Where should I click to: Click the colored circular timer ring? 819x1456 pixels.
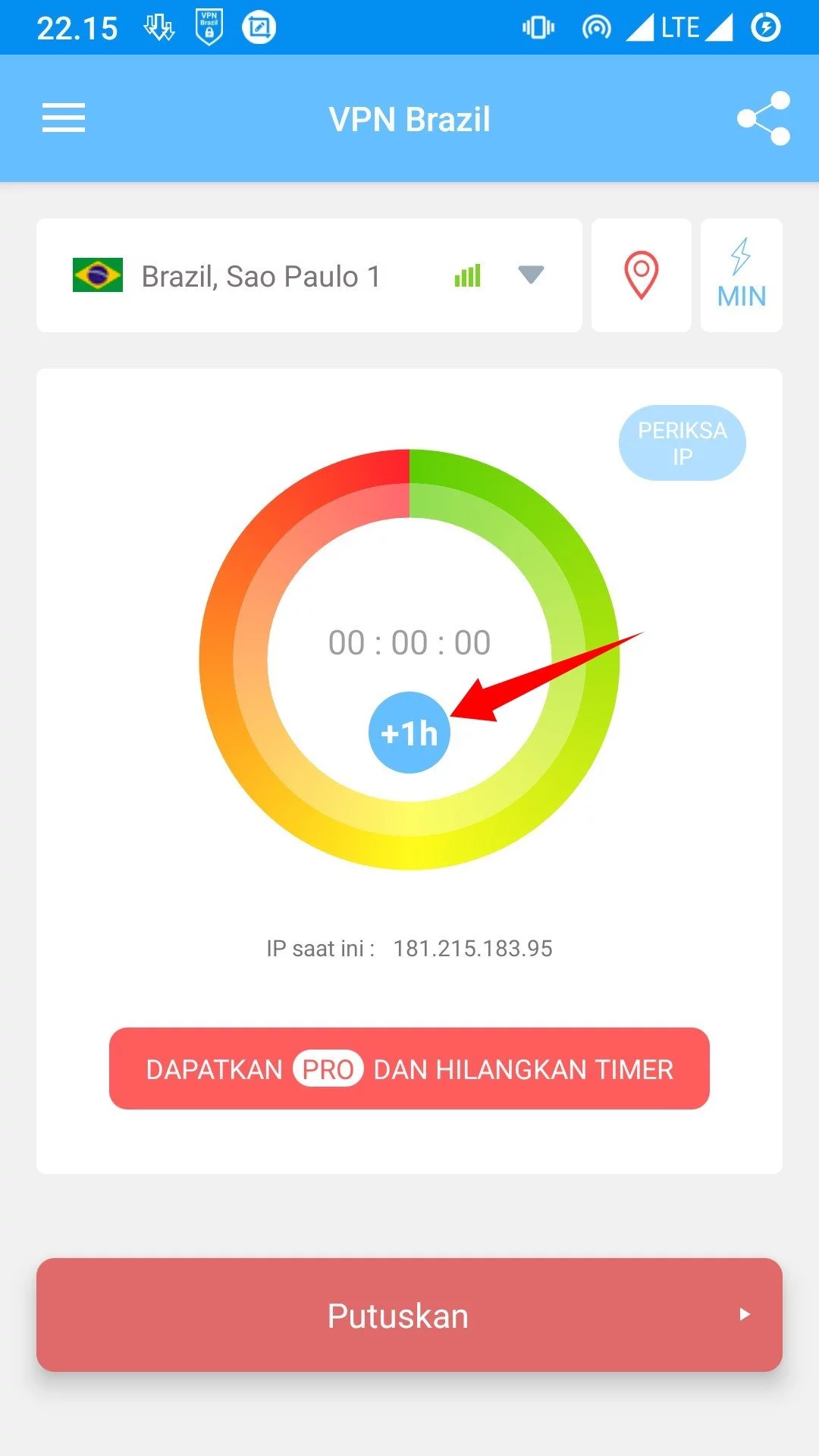tap(409, 485)
